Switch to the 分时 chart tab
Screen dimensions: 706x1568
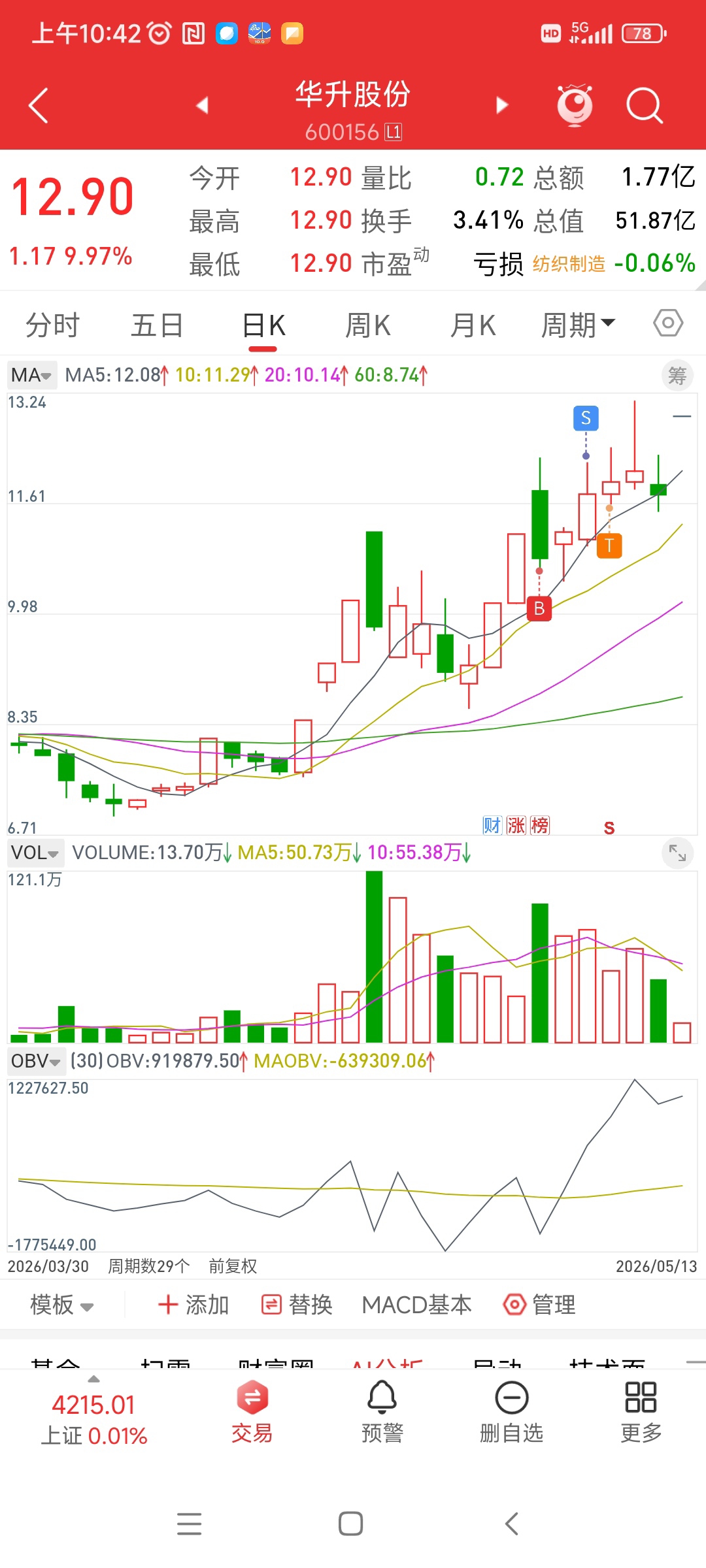tap(52, 325)
